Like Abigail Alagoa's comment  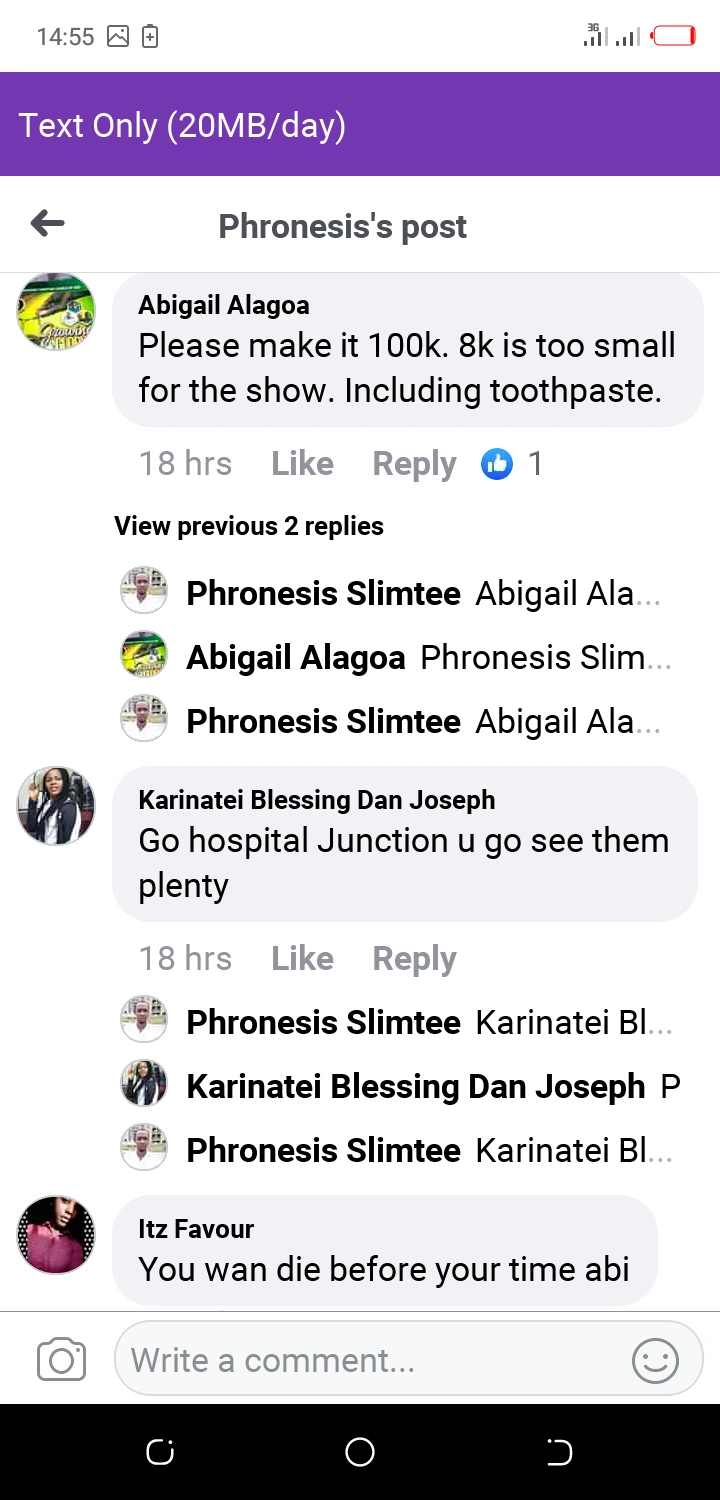pos(302,464)
